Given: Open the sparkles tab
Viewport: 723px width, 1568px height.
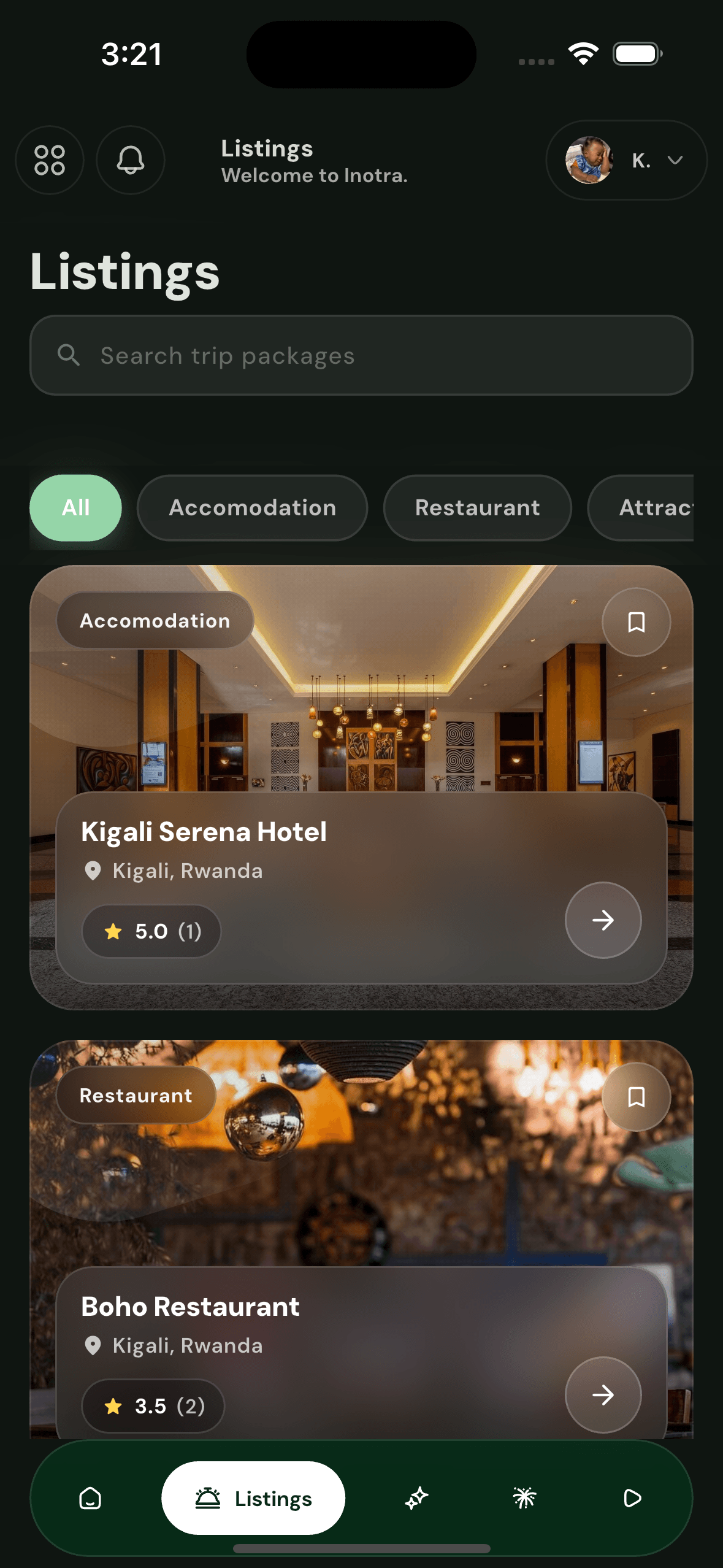Looking at the screenshot, I should point(417,1498).
